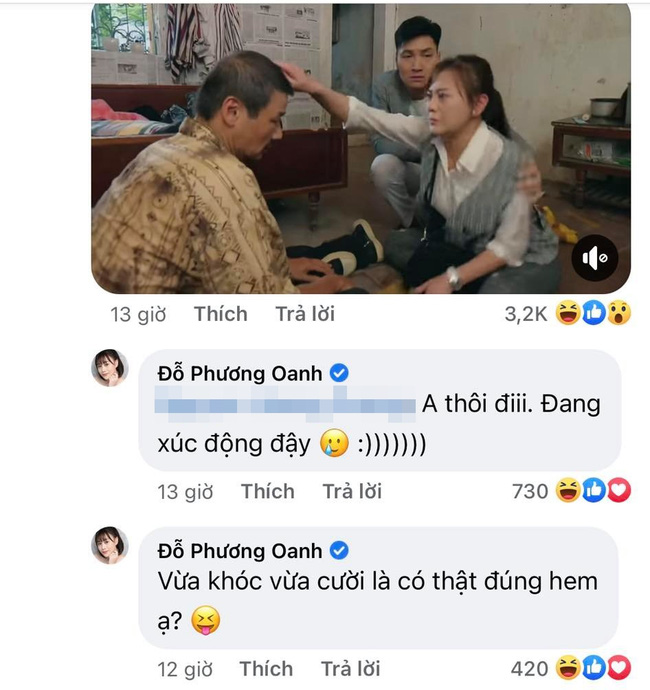Like the comment with the video
Screen dimensions: 650x690
[x=220, y=314]
